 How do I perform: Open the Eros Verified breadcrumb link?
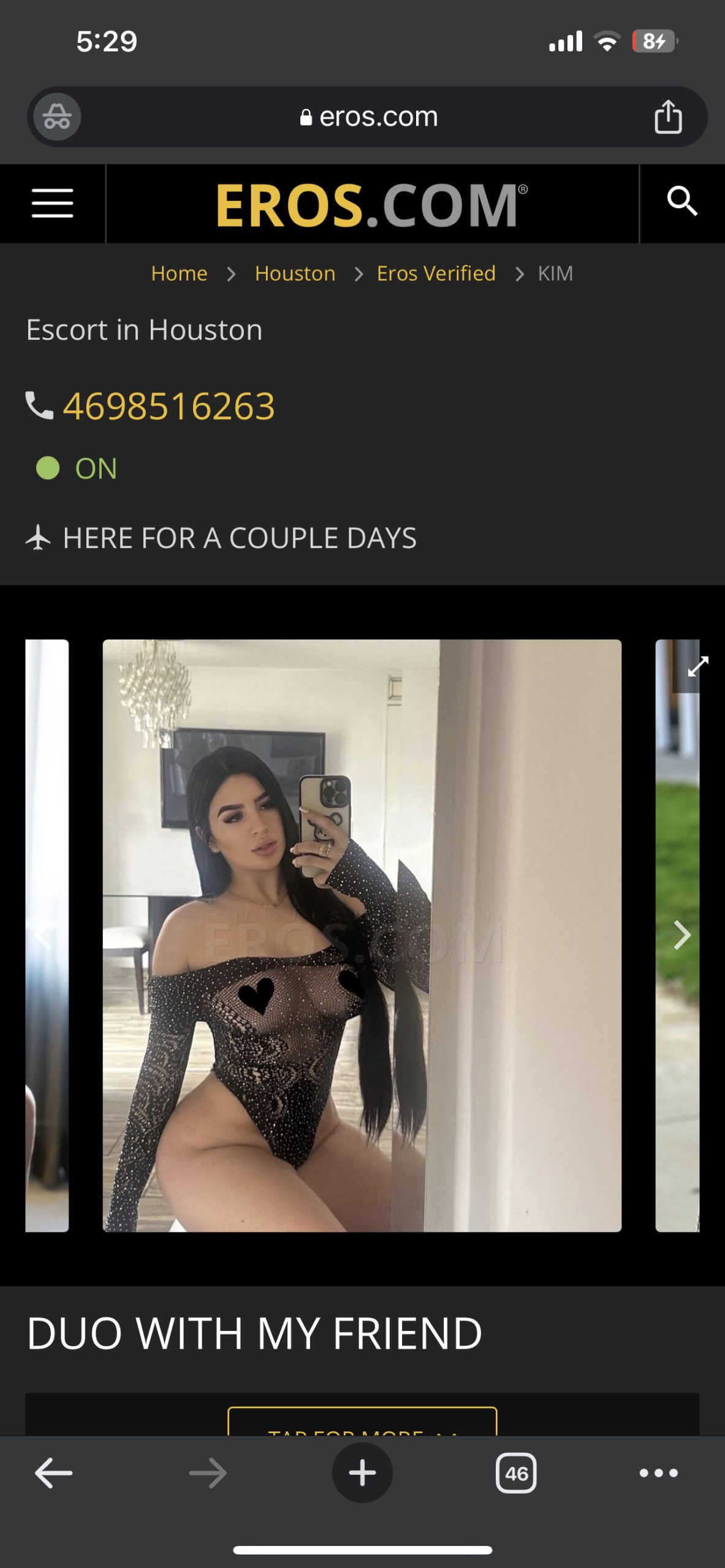(436, 273)
